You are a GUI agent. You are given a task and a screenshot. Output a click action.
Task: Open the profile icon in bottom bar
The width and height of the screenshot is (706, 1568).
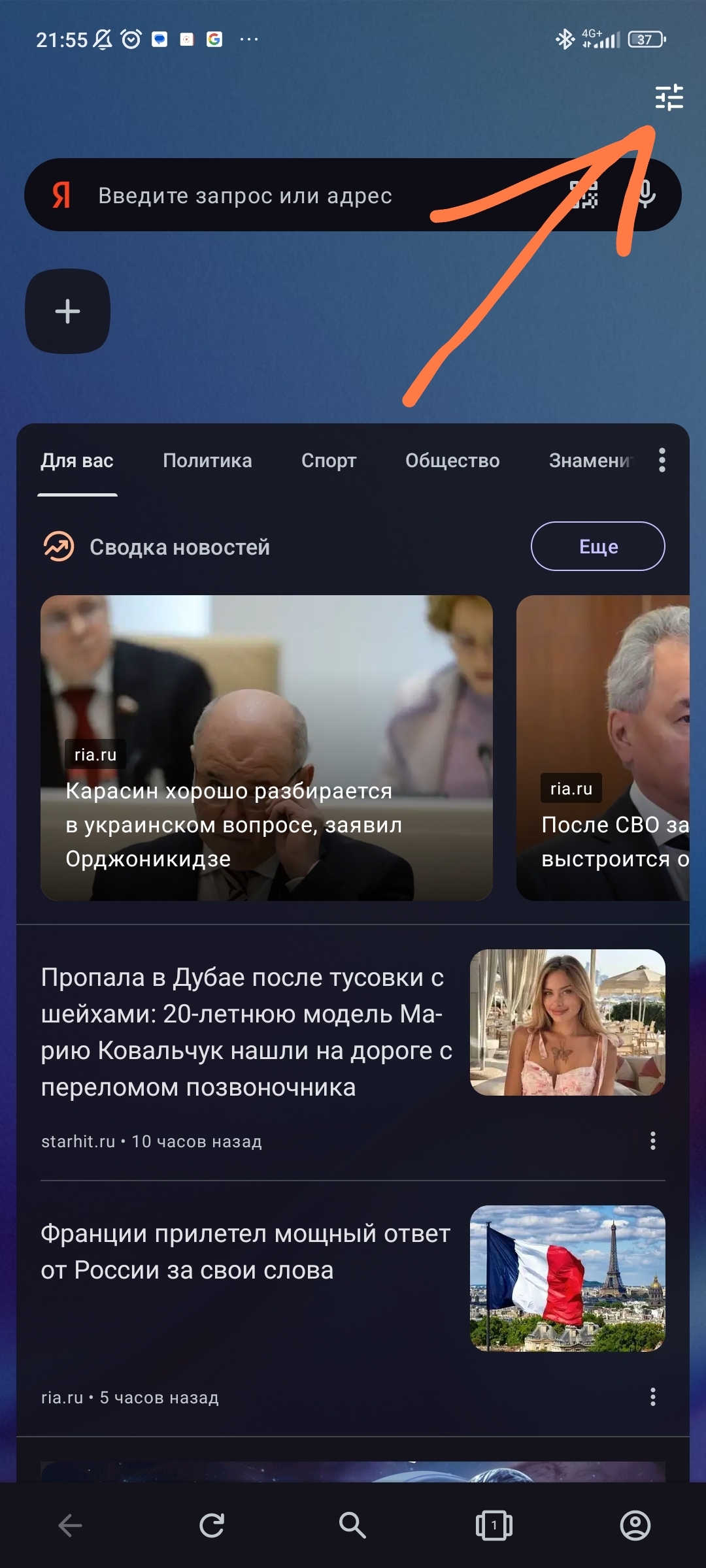(635, 1526)
